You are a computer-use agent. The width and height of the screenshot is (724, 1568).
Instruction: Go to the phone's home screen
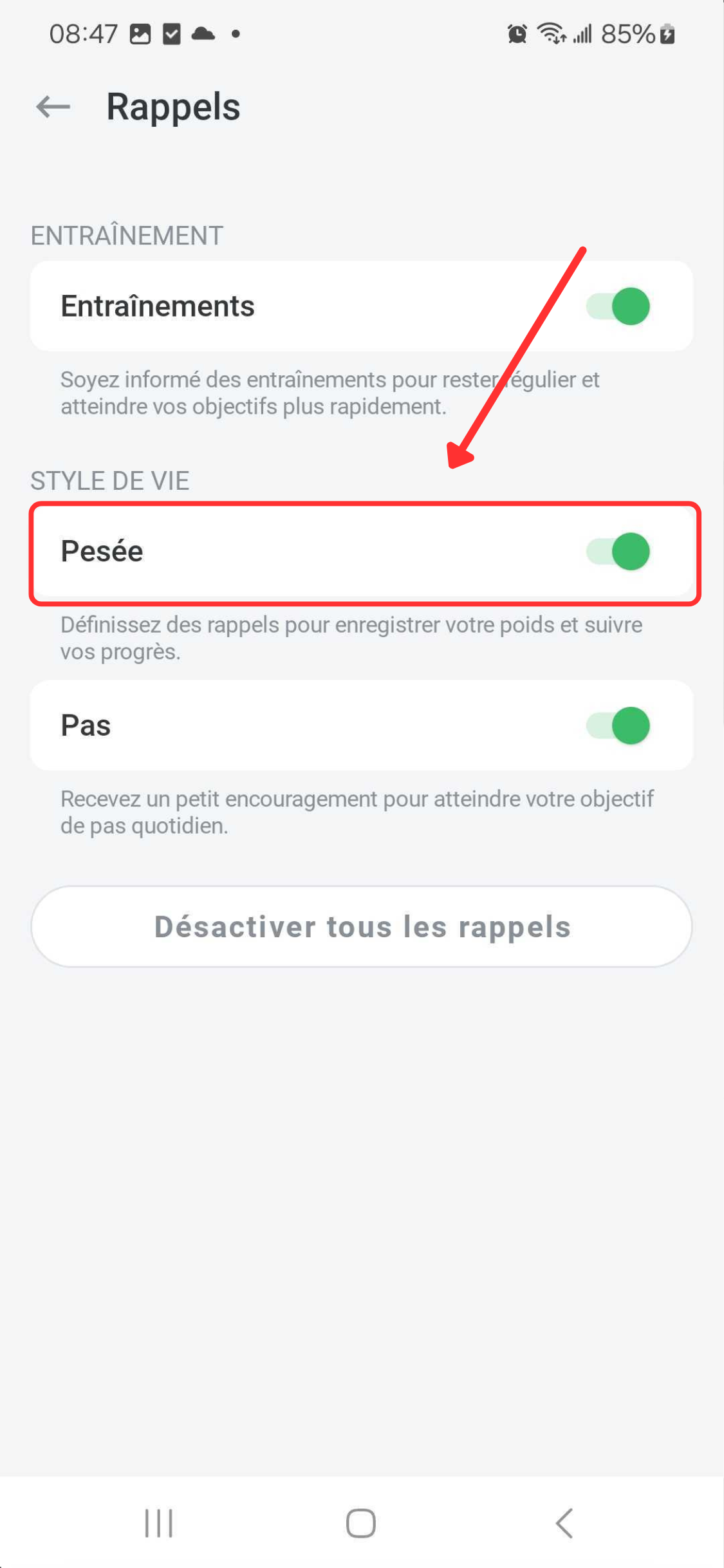pos(361,1523)
